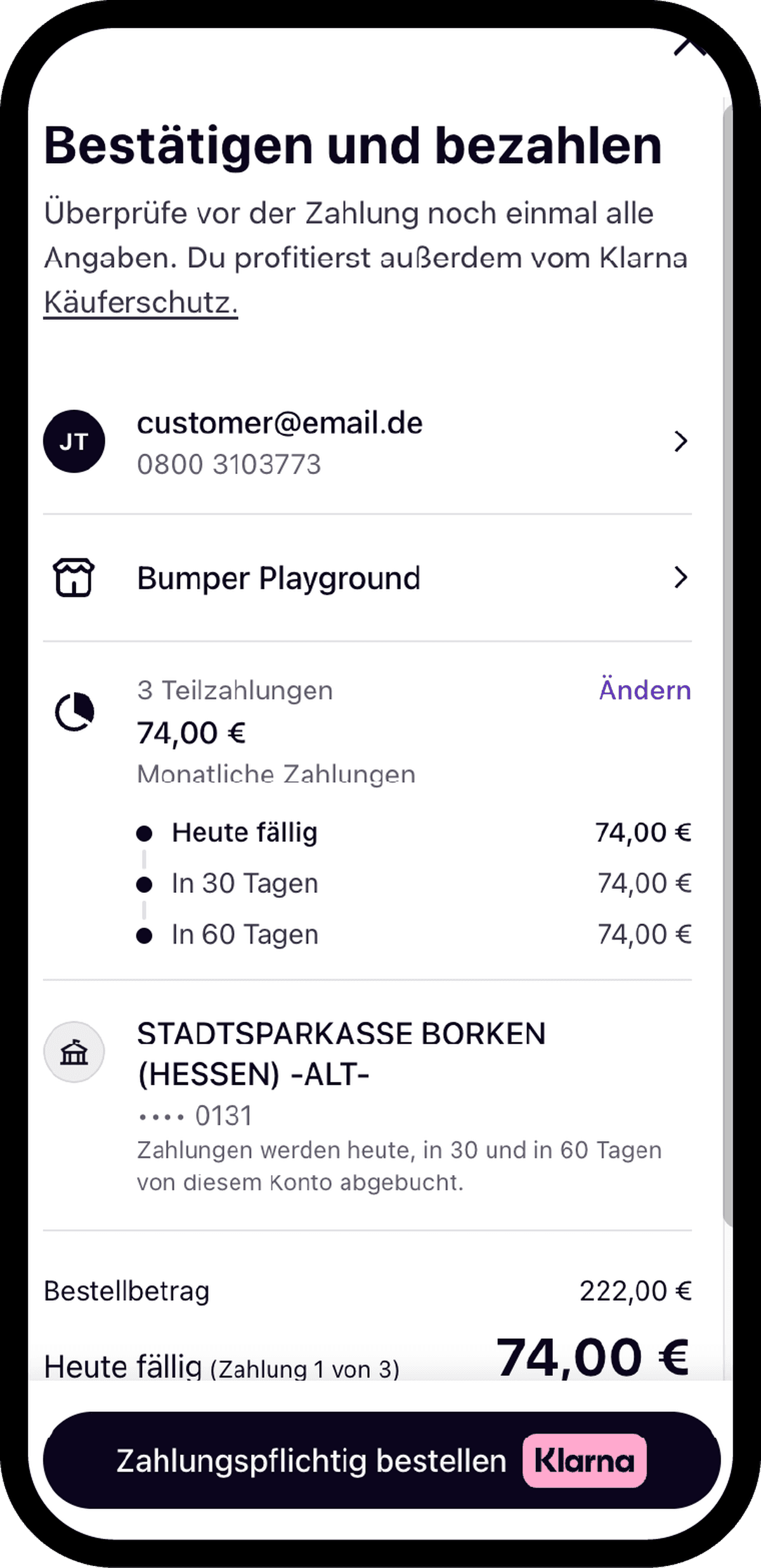
Task: Open customer@email.de contact details
Action: [x=367, y=442]
